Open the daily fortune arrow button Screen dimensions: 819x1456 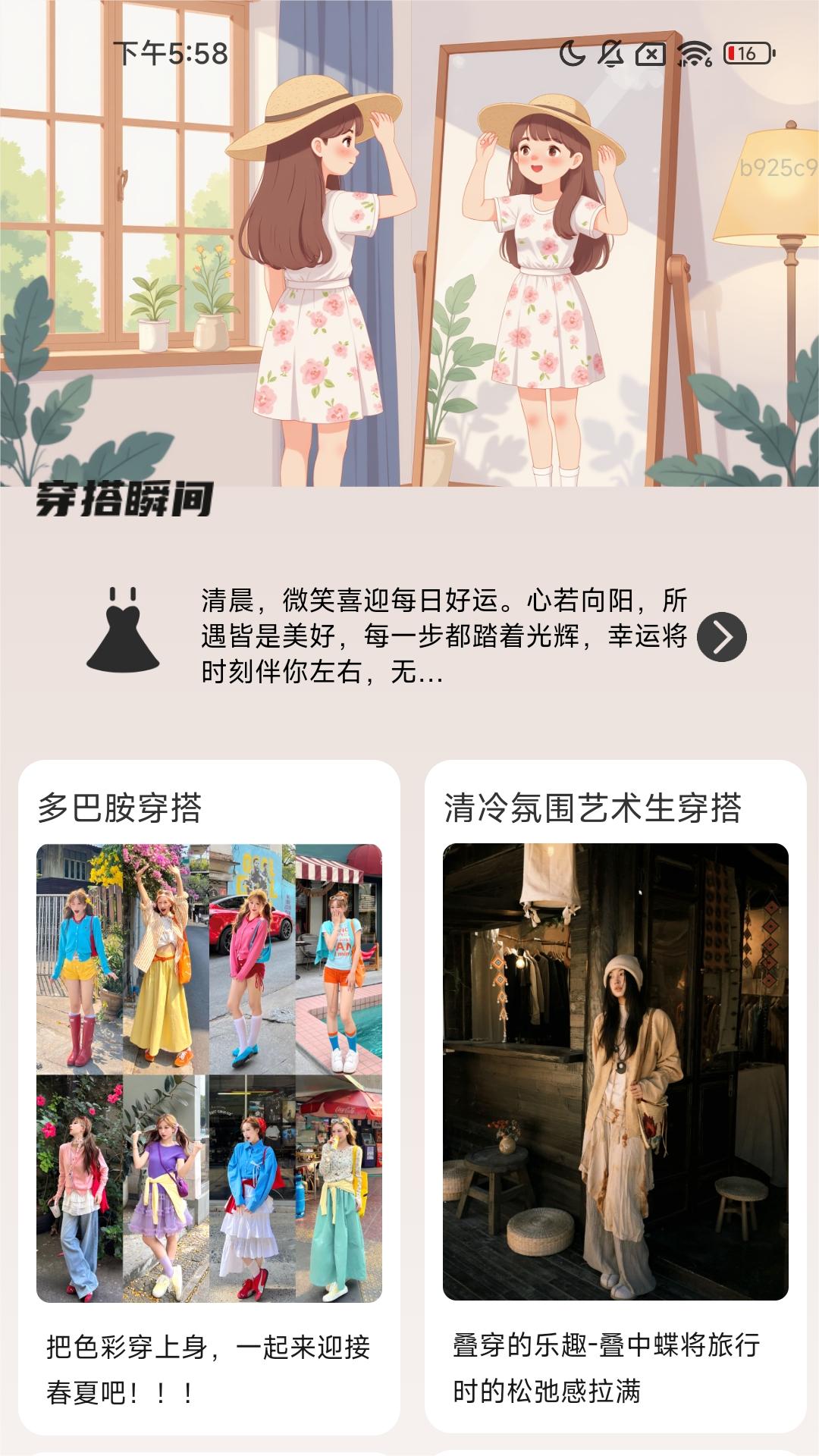click(x=721, y=637)
